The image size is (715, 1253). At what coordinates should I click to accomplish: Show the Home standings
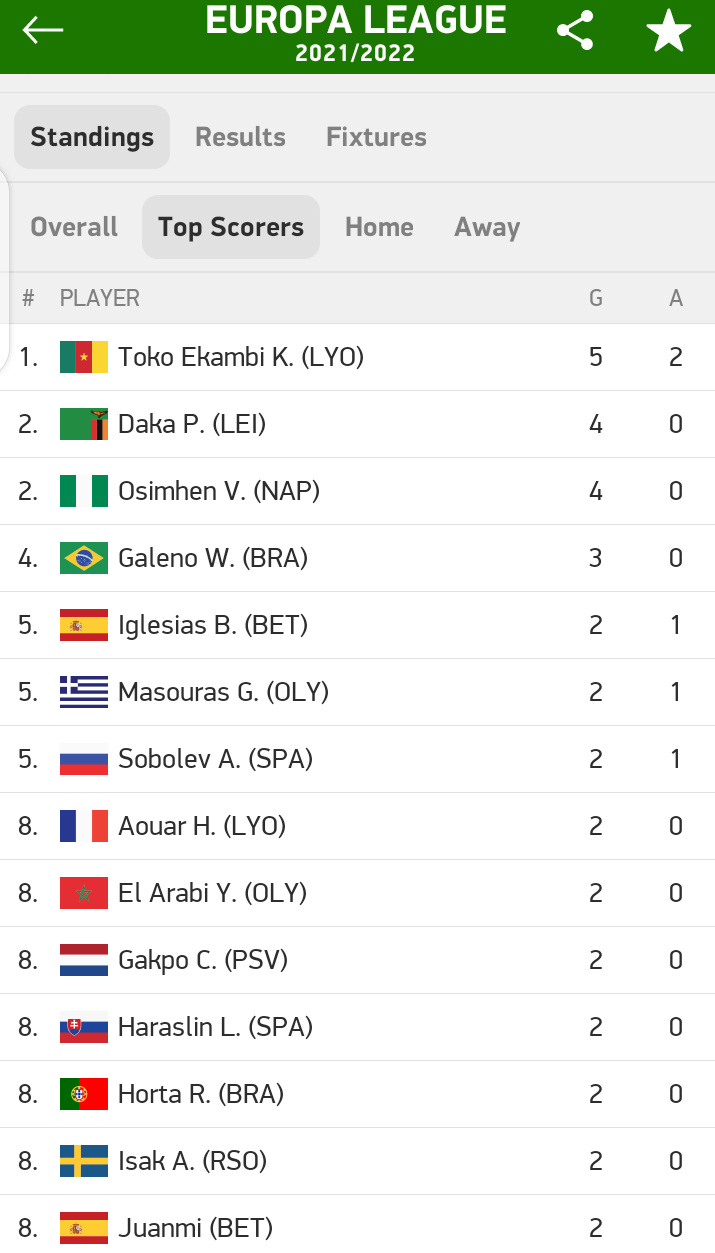click(x=379, y=227)
